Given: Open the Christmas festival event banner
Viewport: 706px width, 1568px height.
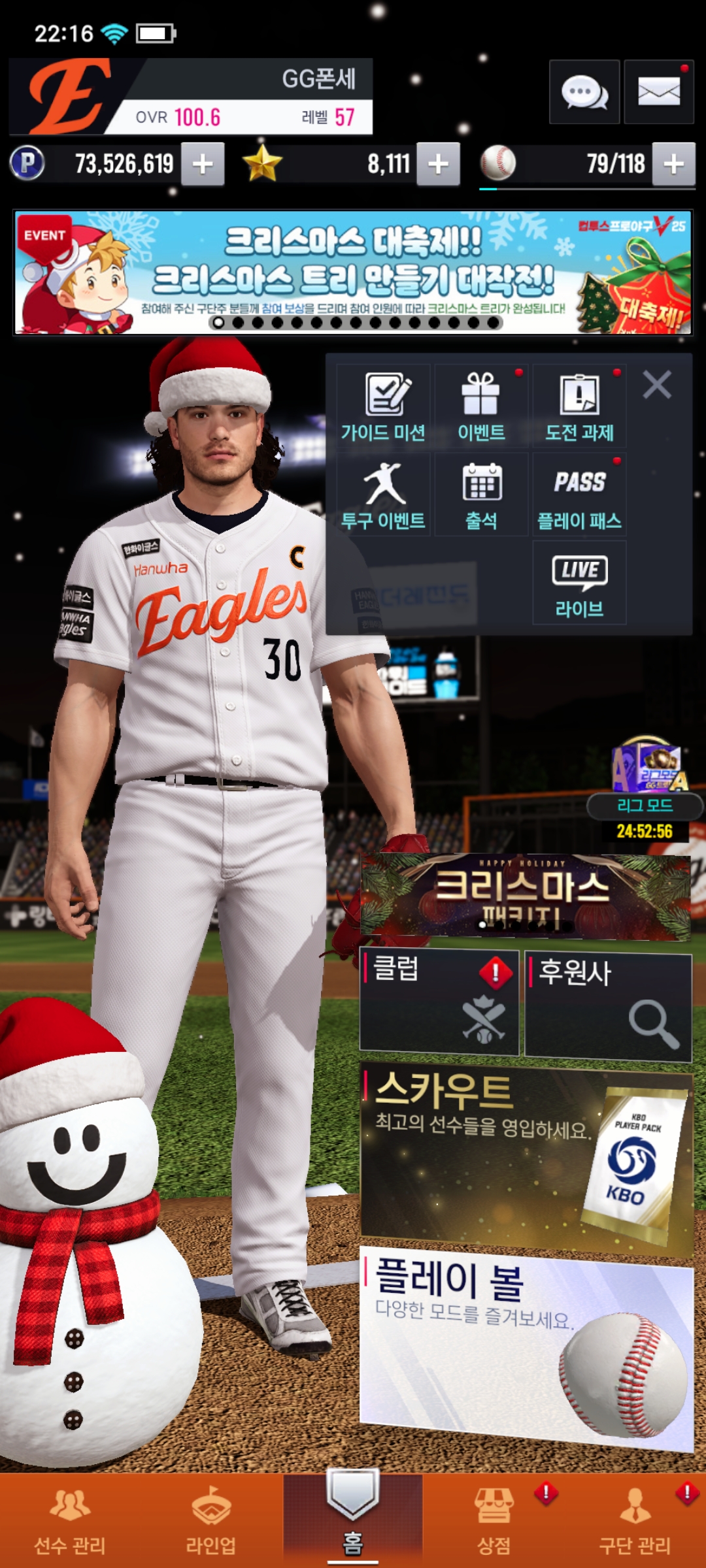Looking at the screenshot, I should [353, 272].
